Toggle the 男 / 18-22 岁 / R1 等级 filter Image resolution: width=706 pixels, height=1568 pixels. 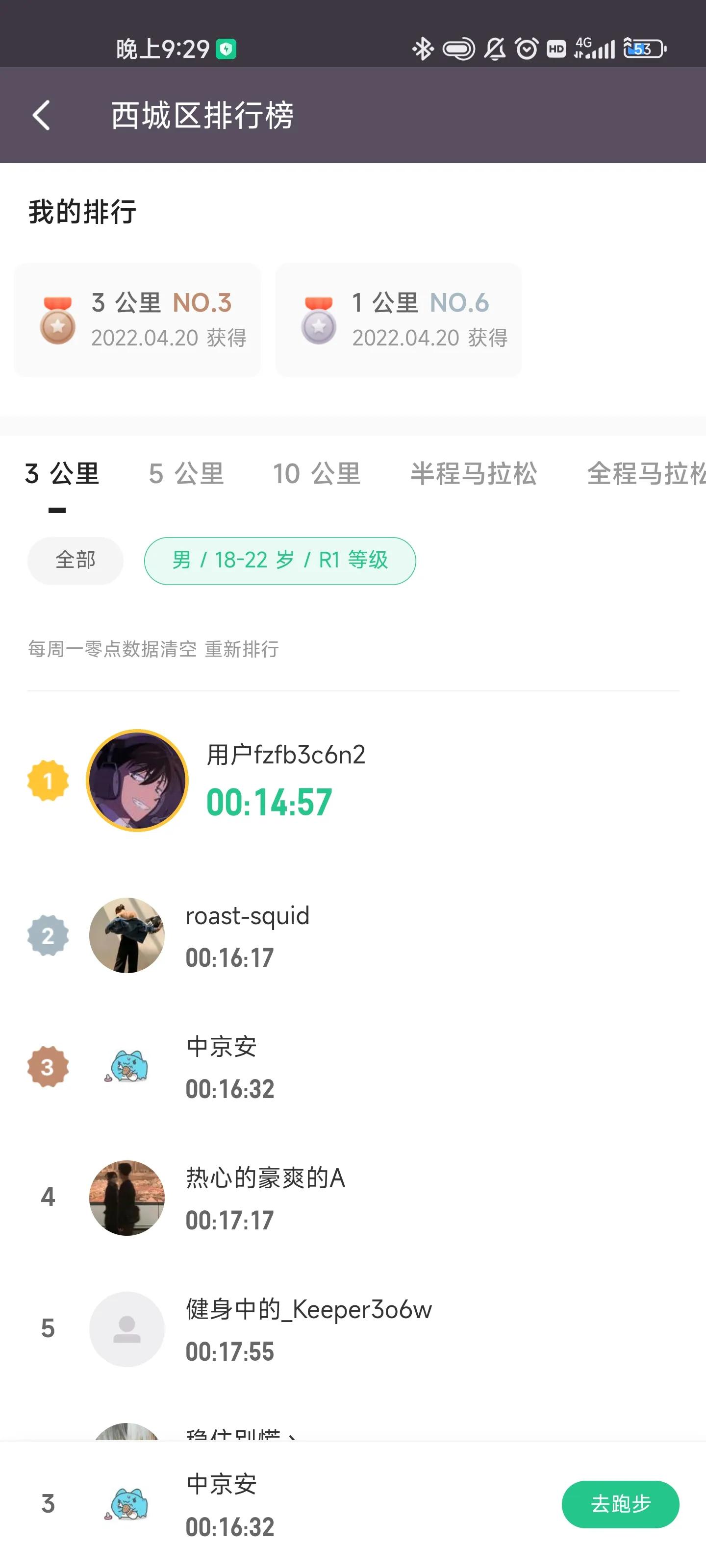click(x=279, y=561)
